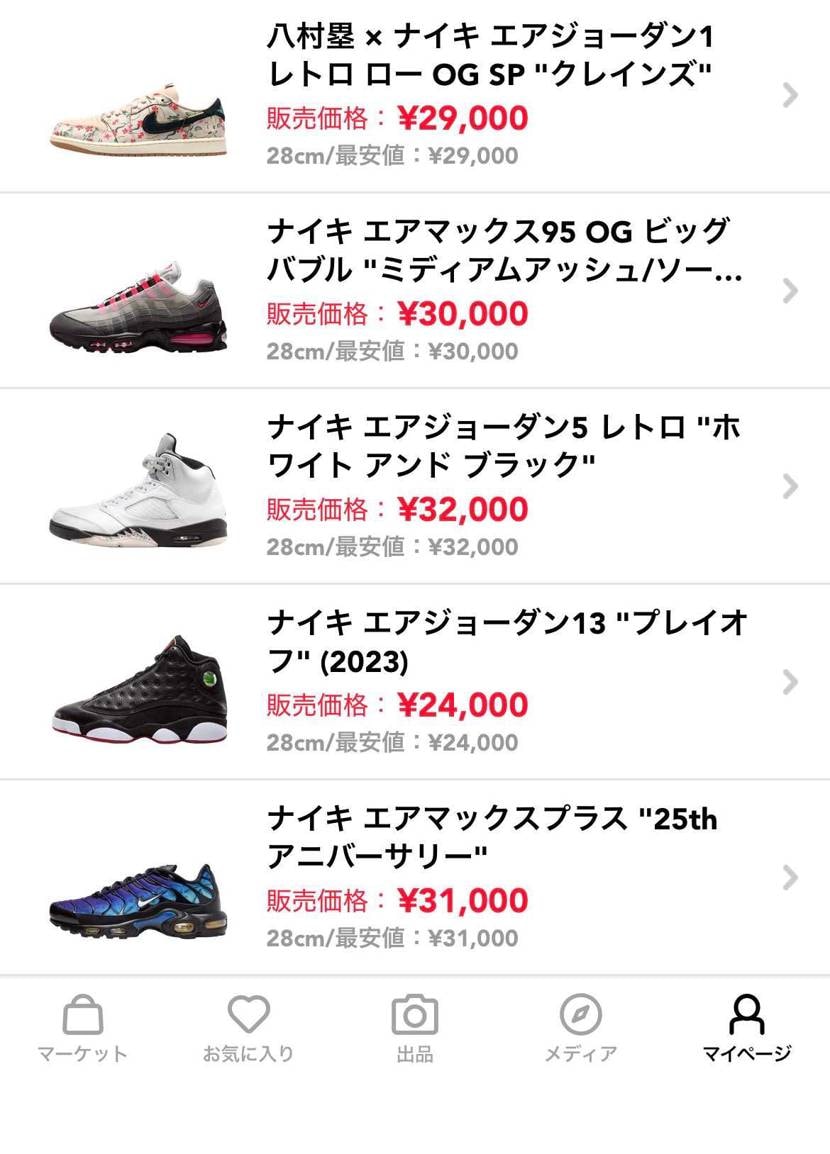Open camera icon to list an item
830x1154 pixels.
click(x=414, y=1015)
